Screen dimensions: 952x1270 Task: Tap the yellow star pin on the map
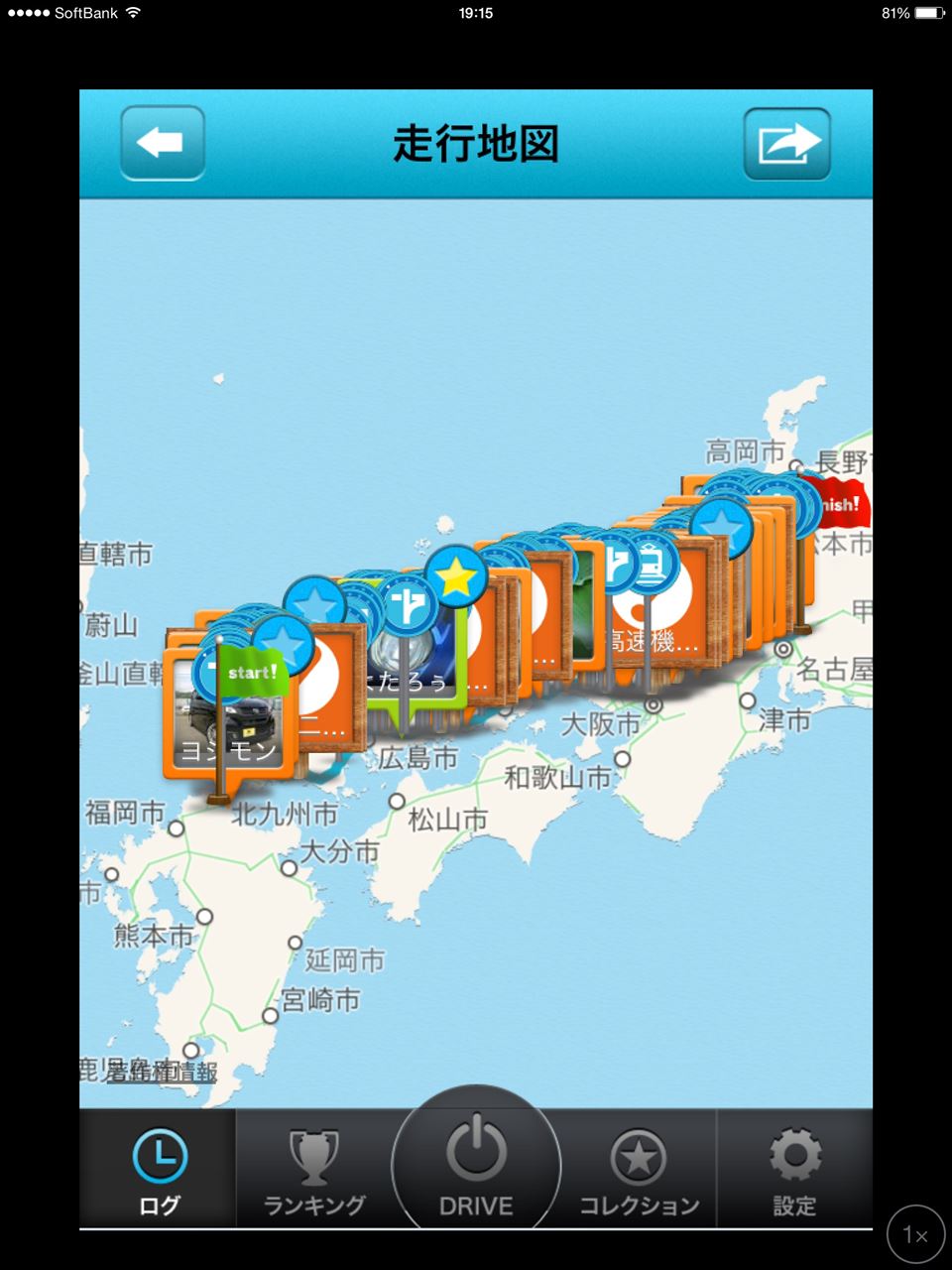pos(456,578)
